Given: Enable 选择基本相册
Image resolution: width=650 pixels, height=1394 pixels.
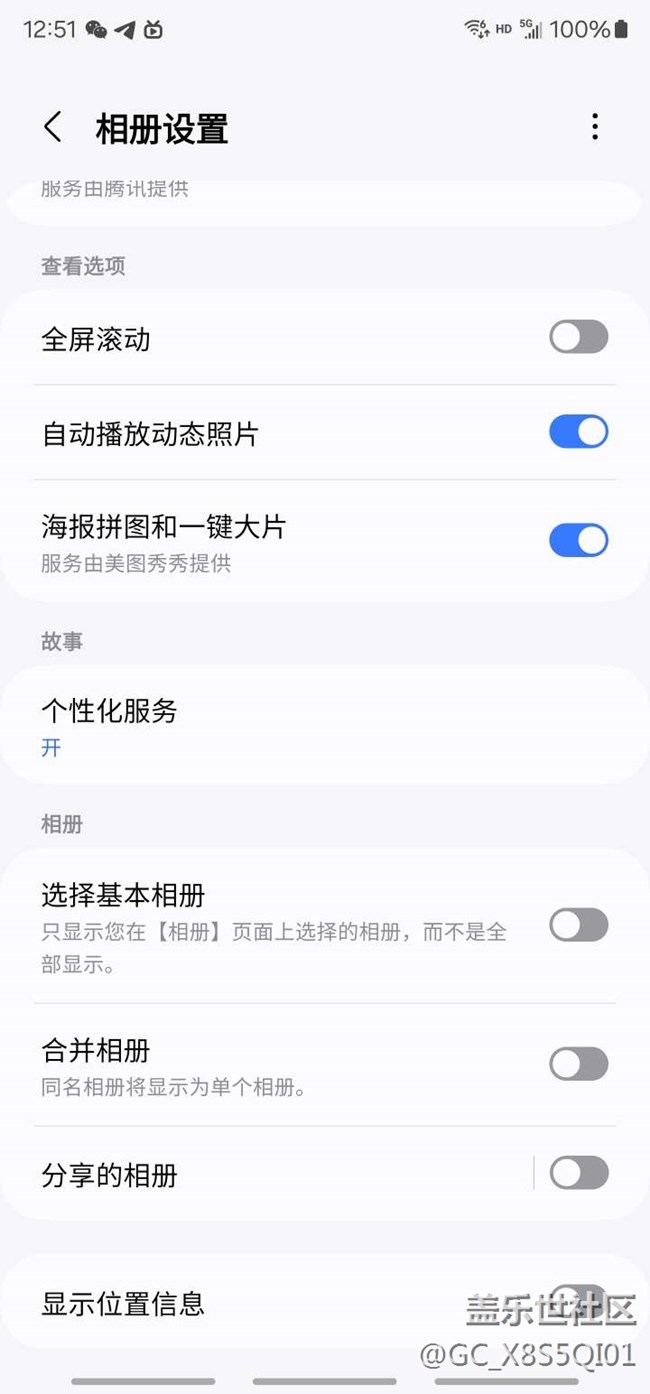Looking at the screenshot, I should coord(578,925).
